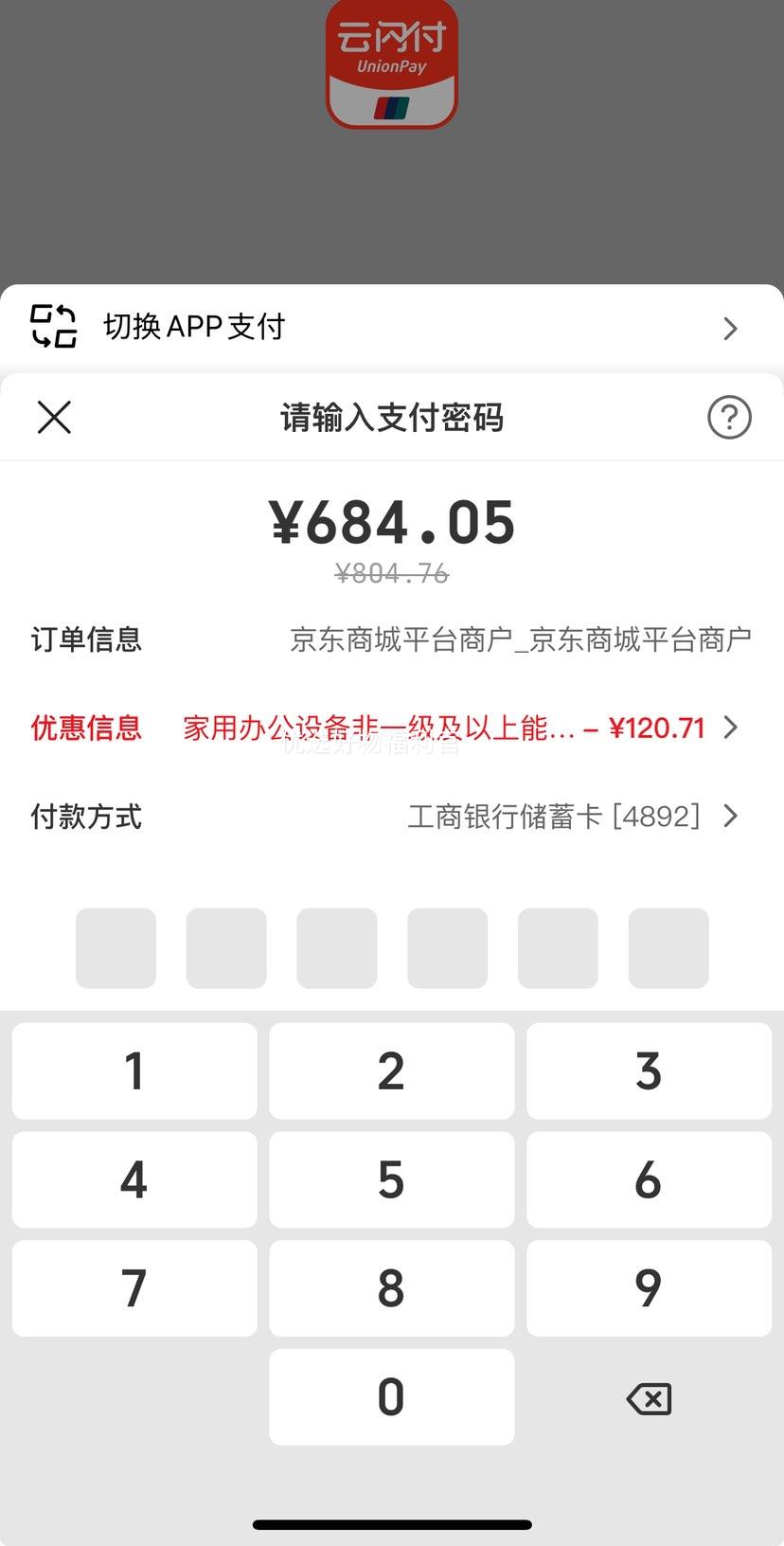Enter digit 5 on the keypad
This screenshot has width=784, height=1546.
tap(392, 1179)
